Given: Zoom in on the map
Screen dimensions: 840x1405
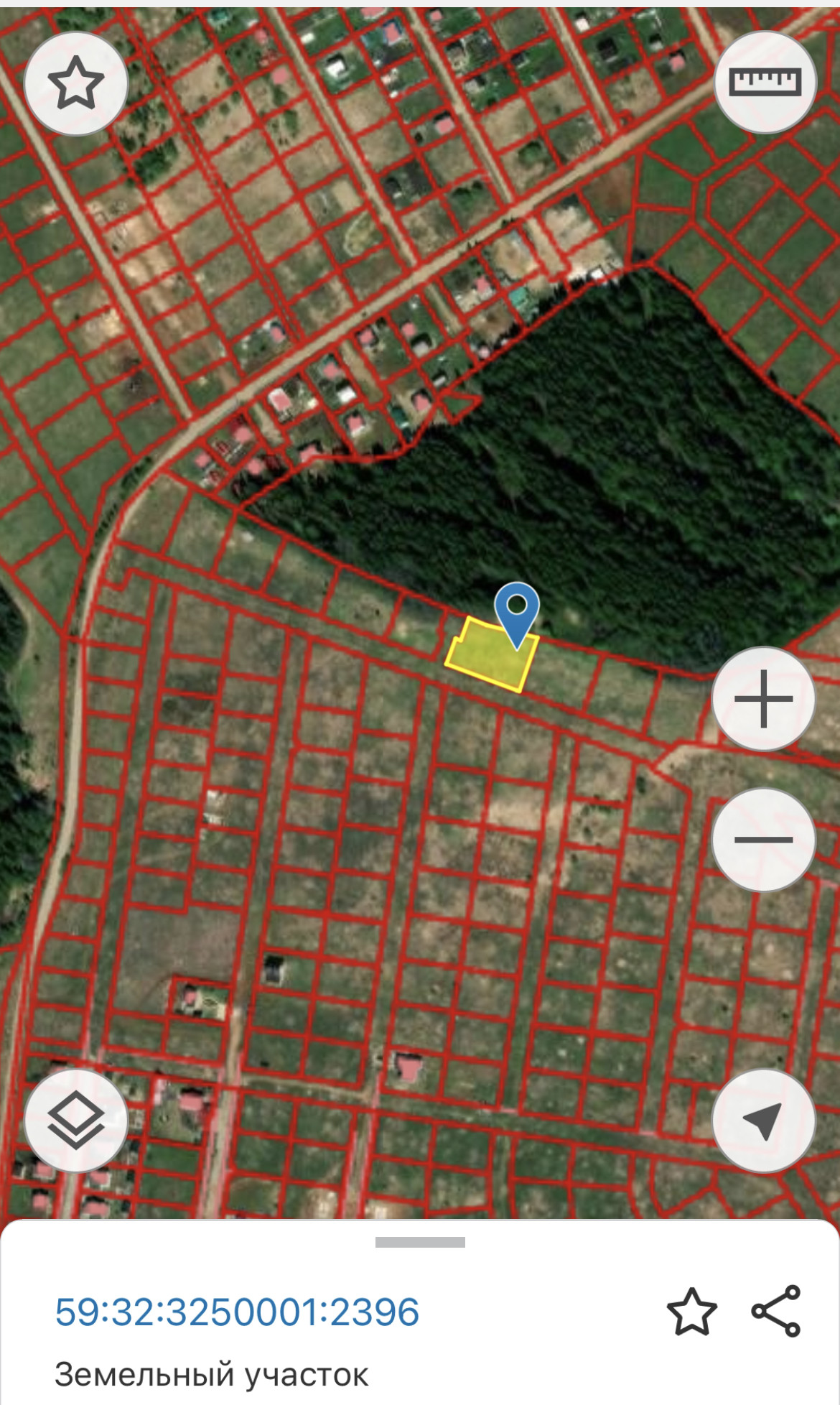Looking at the screenshot, I should pos(764,698).
